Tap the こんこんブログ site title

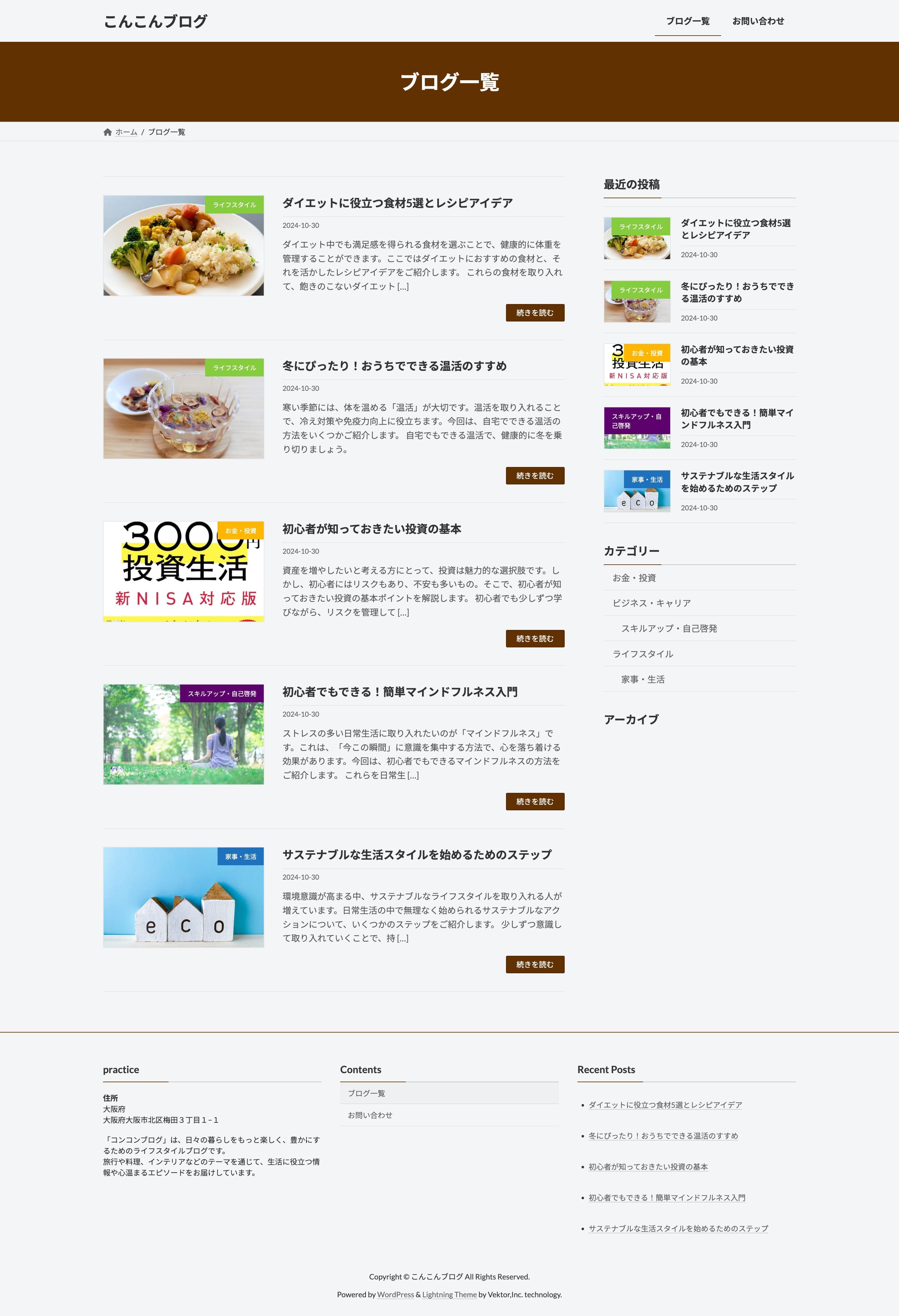155,22
